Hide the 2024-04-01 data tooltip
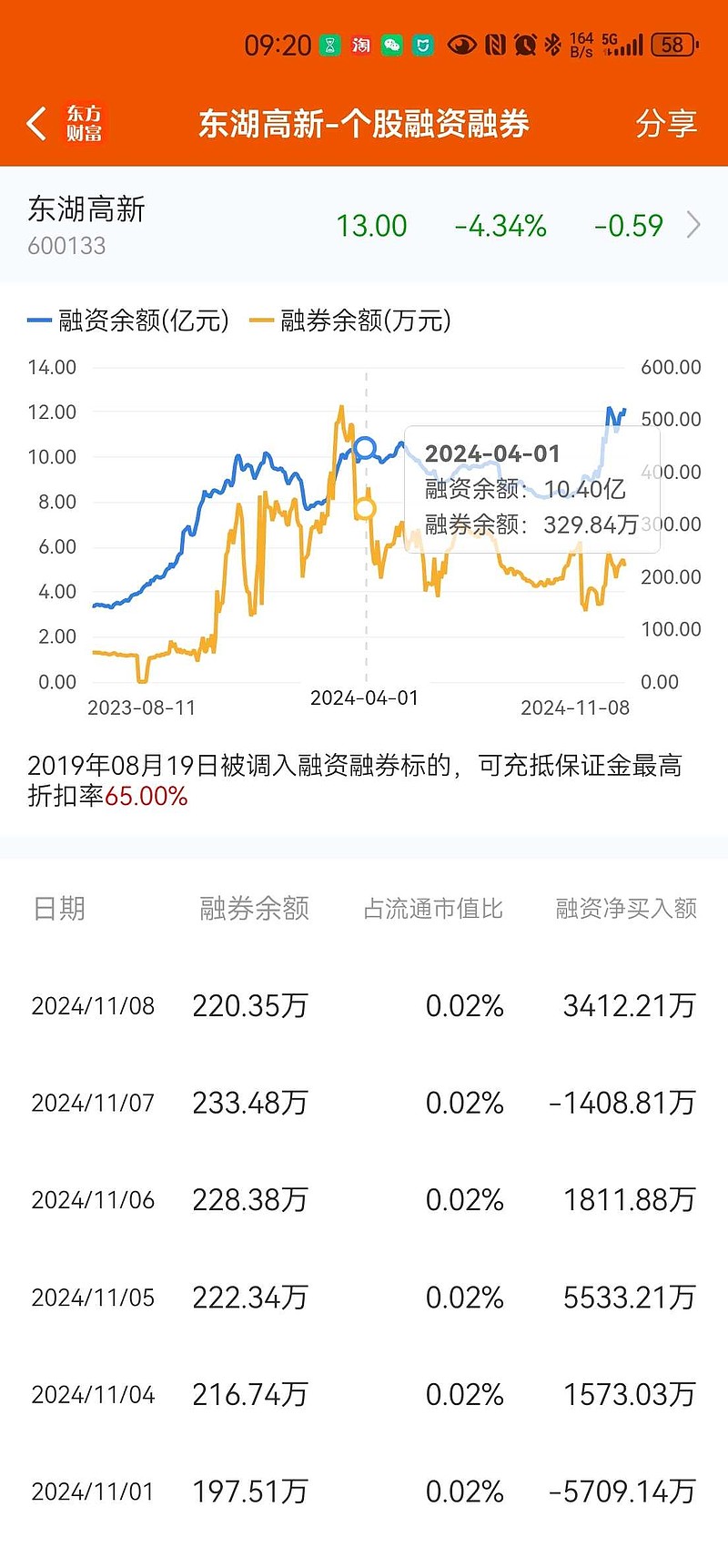This screenshot has width=728, height=1568. click(532, 489)
